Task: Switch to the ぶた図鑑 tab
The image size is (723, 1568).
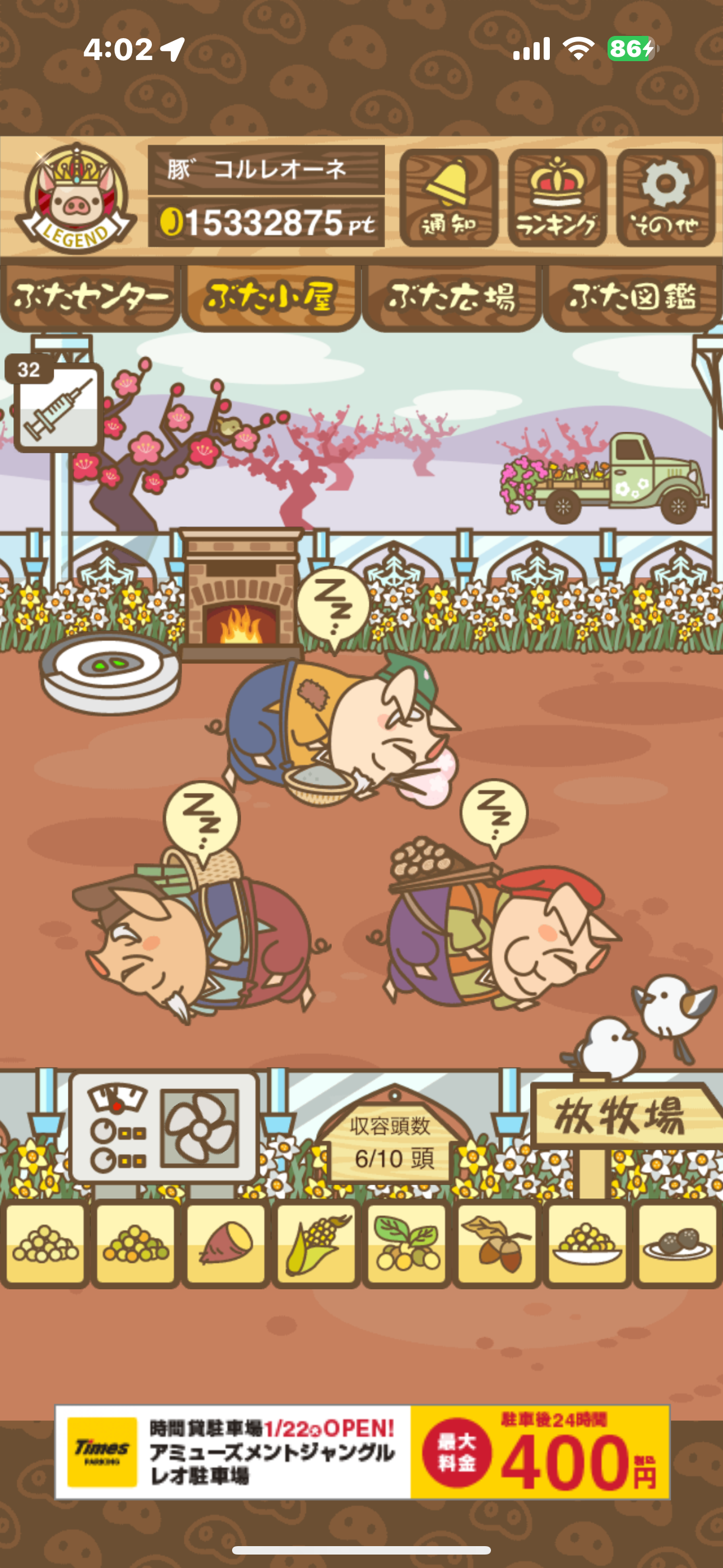Action: click(632, 298)
